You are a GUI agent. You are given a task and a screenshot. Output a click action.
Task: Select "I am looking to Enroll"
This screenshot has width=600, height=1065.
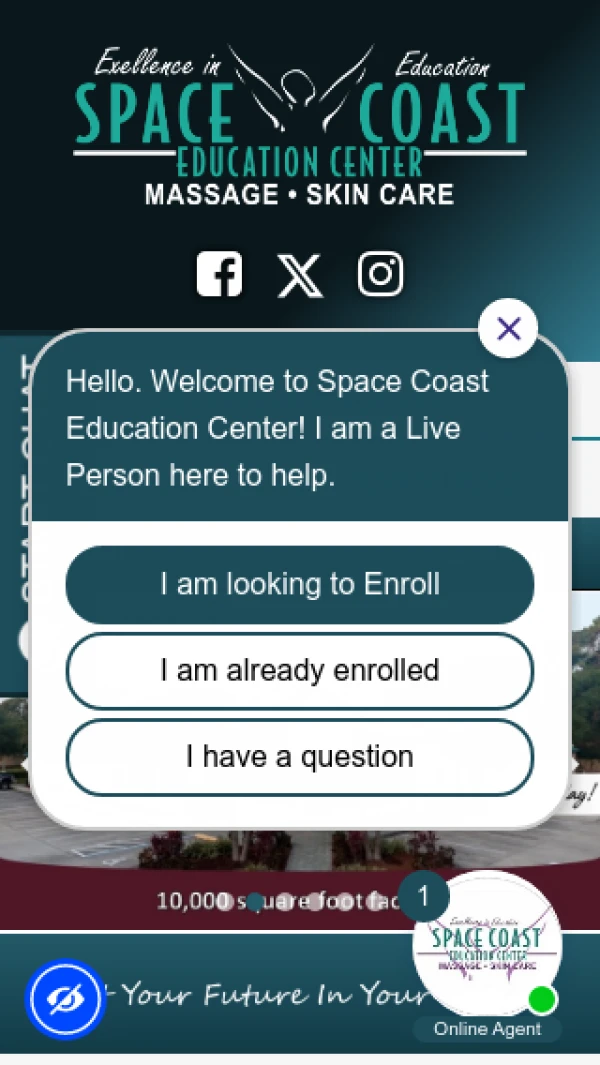click(x=300, y=585)
